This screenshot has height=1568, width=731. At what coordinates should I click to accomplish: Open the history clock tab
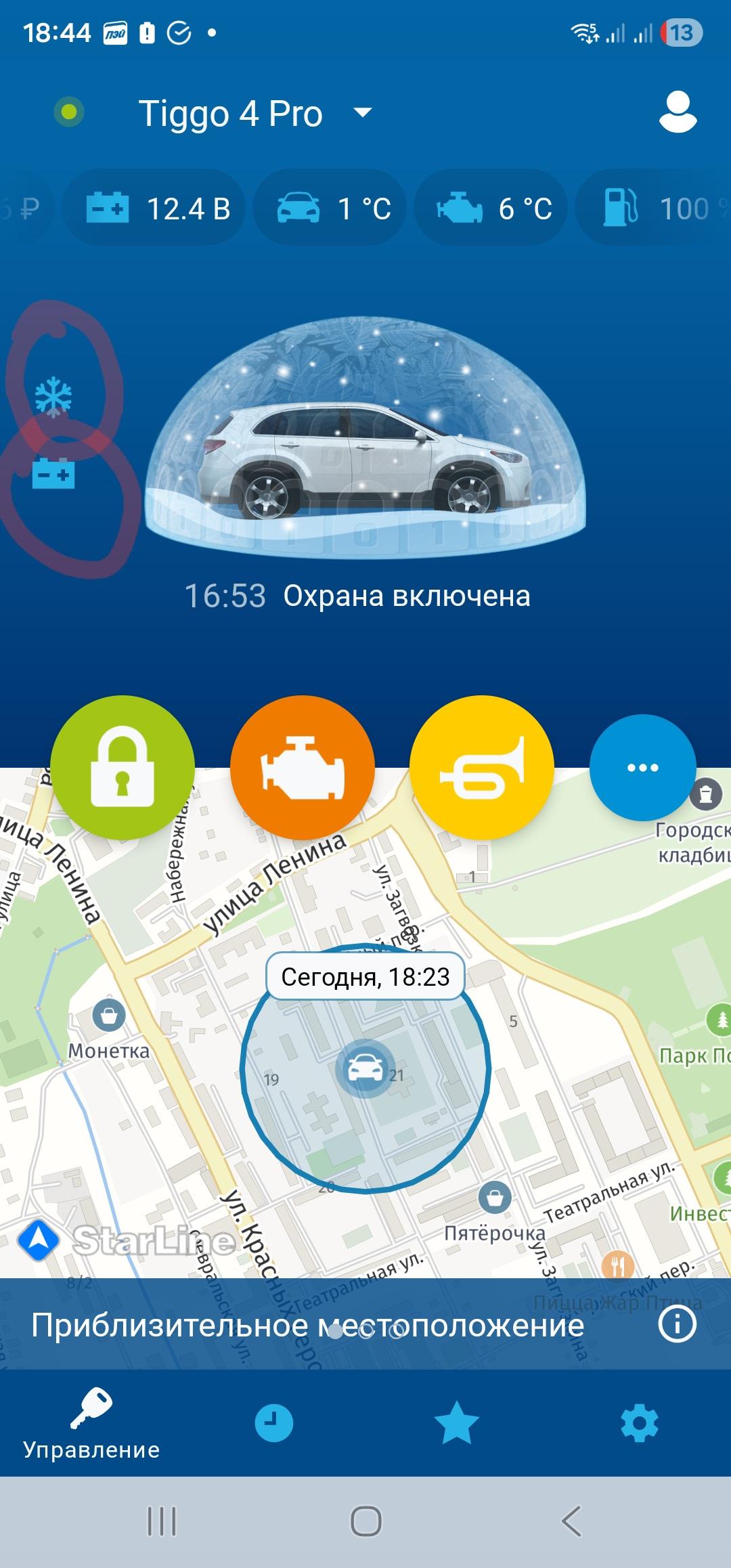tap(274, 1423)
